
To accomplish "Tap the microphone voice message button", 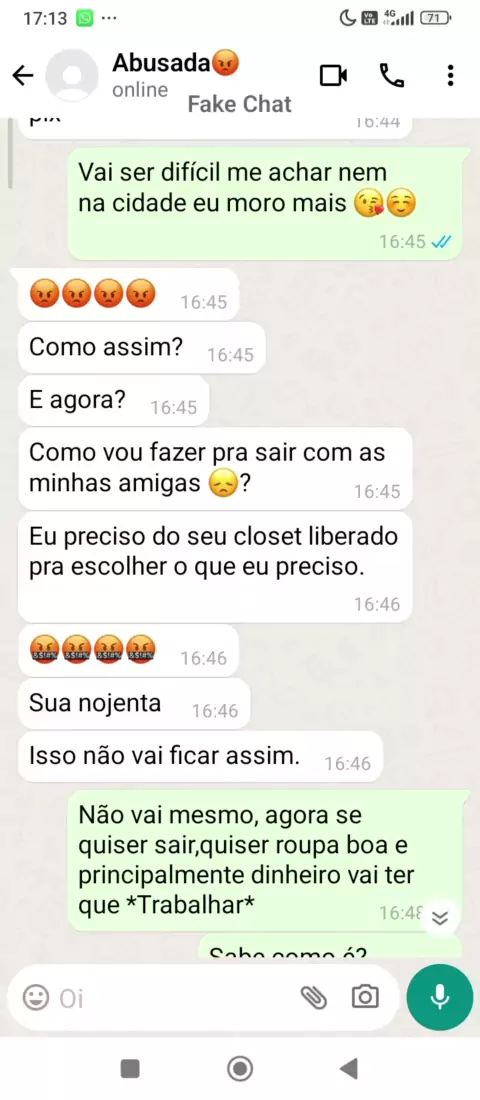I will tap(440, 997).
